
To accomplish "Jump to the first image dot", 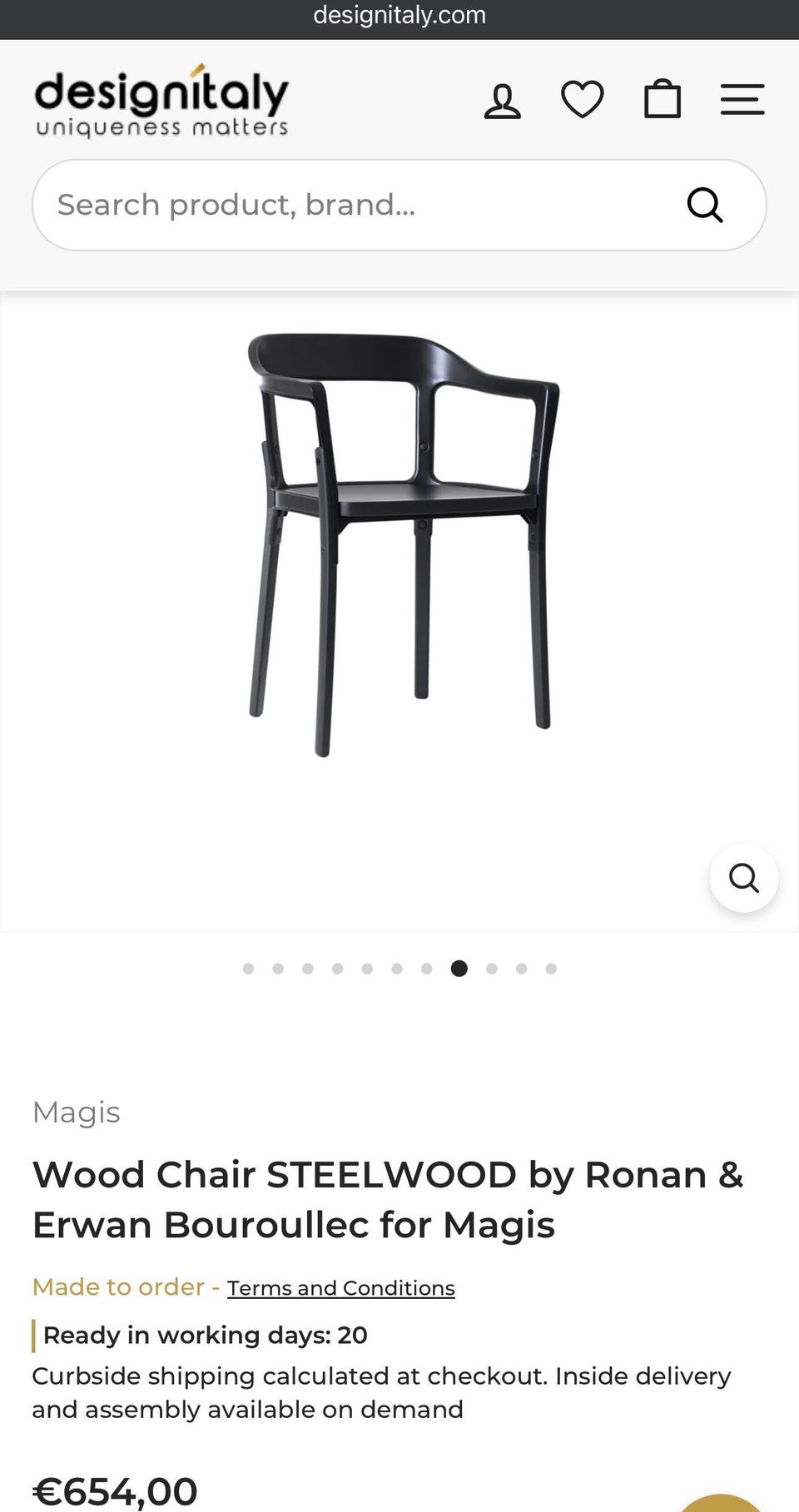I will coord(248,969).
